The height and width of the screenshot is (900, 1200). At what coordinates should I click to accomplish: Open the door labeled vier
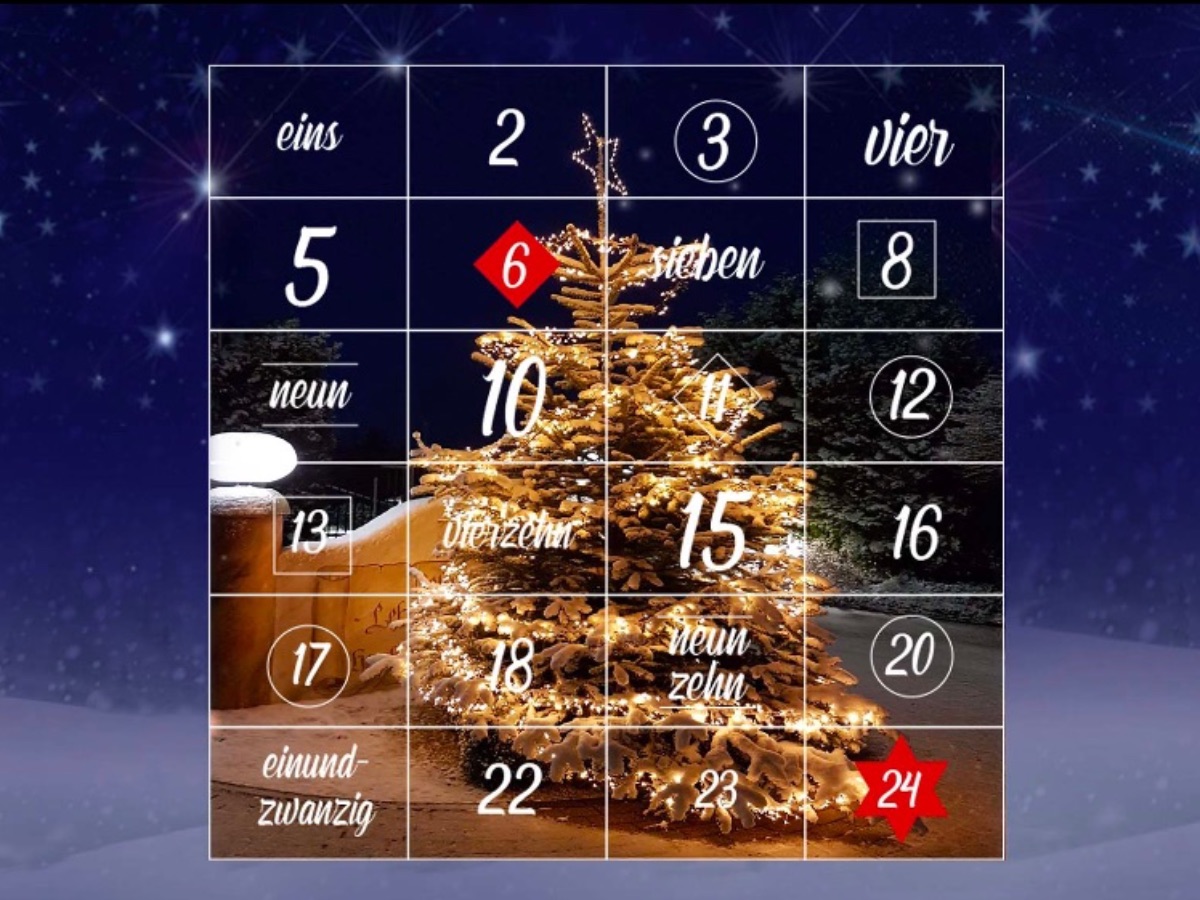coord(906,144)
